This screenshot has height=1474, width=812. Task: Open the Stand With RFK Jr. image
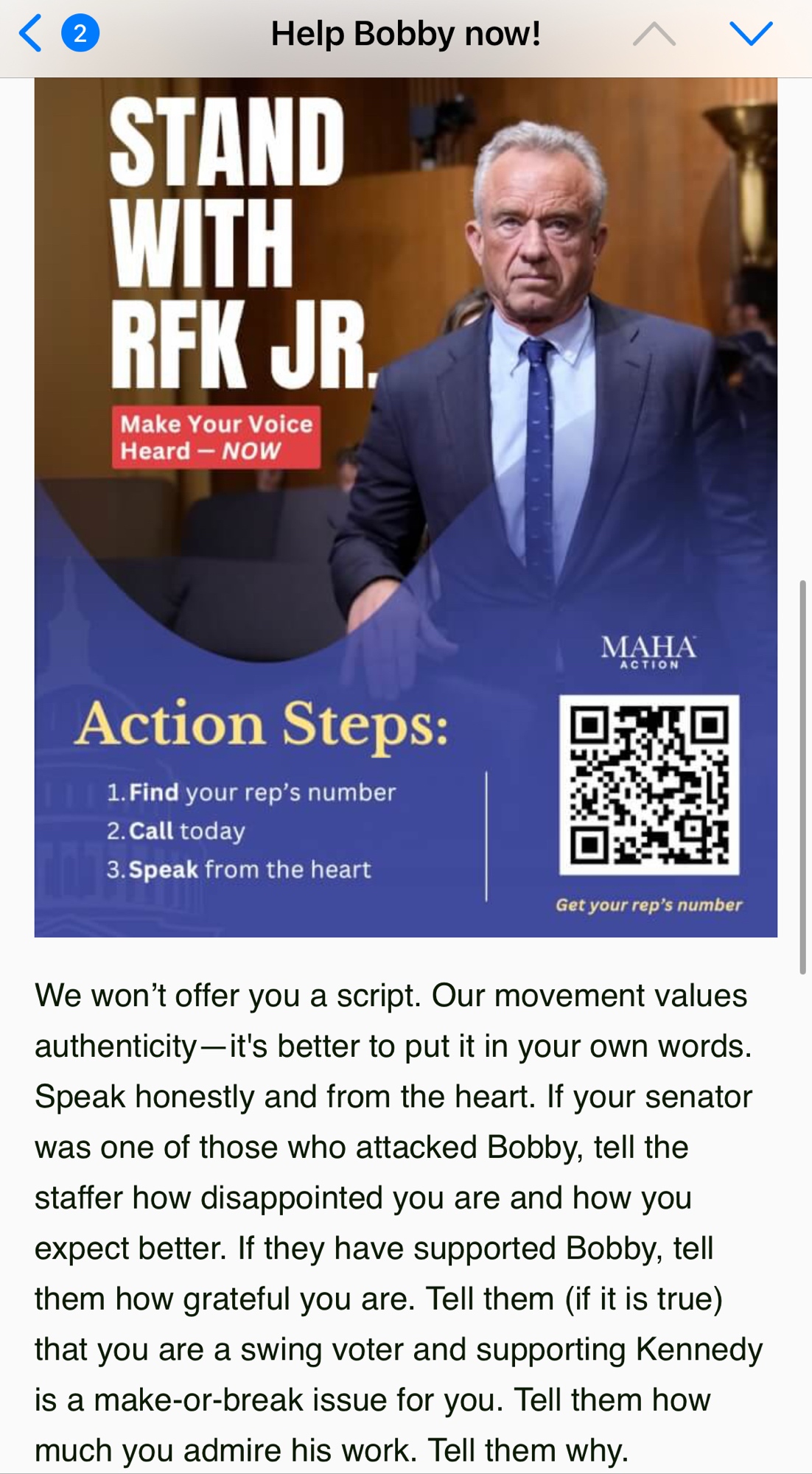(405, 509)
